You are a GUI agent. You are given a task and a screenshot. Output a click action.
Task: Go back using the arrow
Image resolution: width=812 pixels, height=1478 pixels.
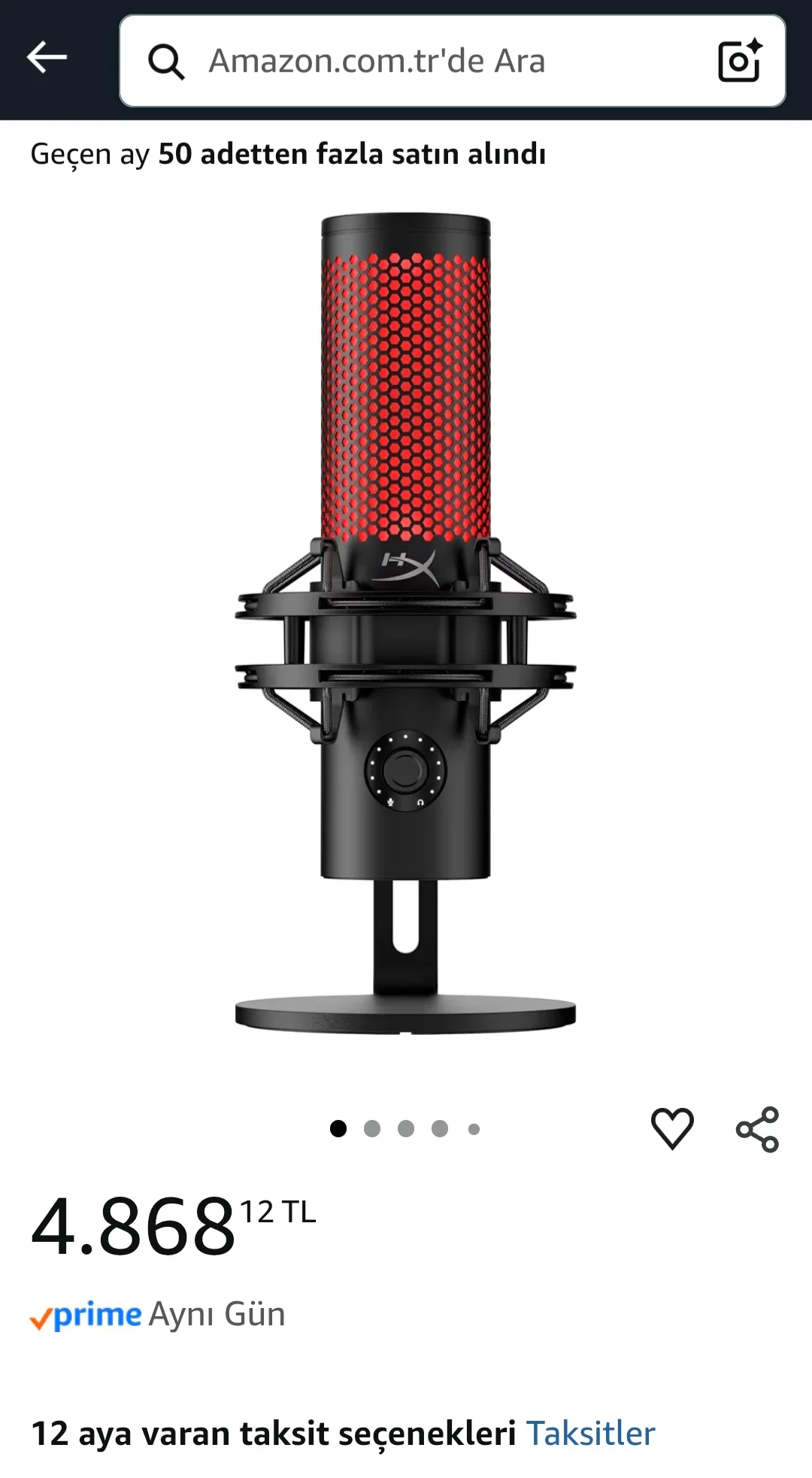[x=47, y=58]
